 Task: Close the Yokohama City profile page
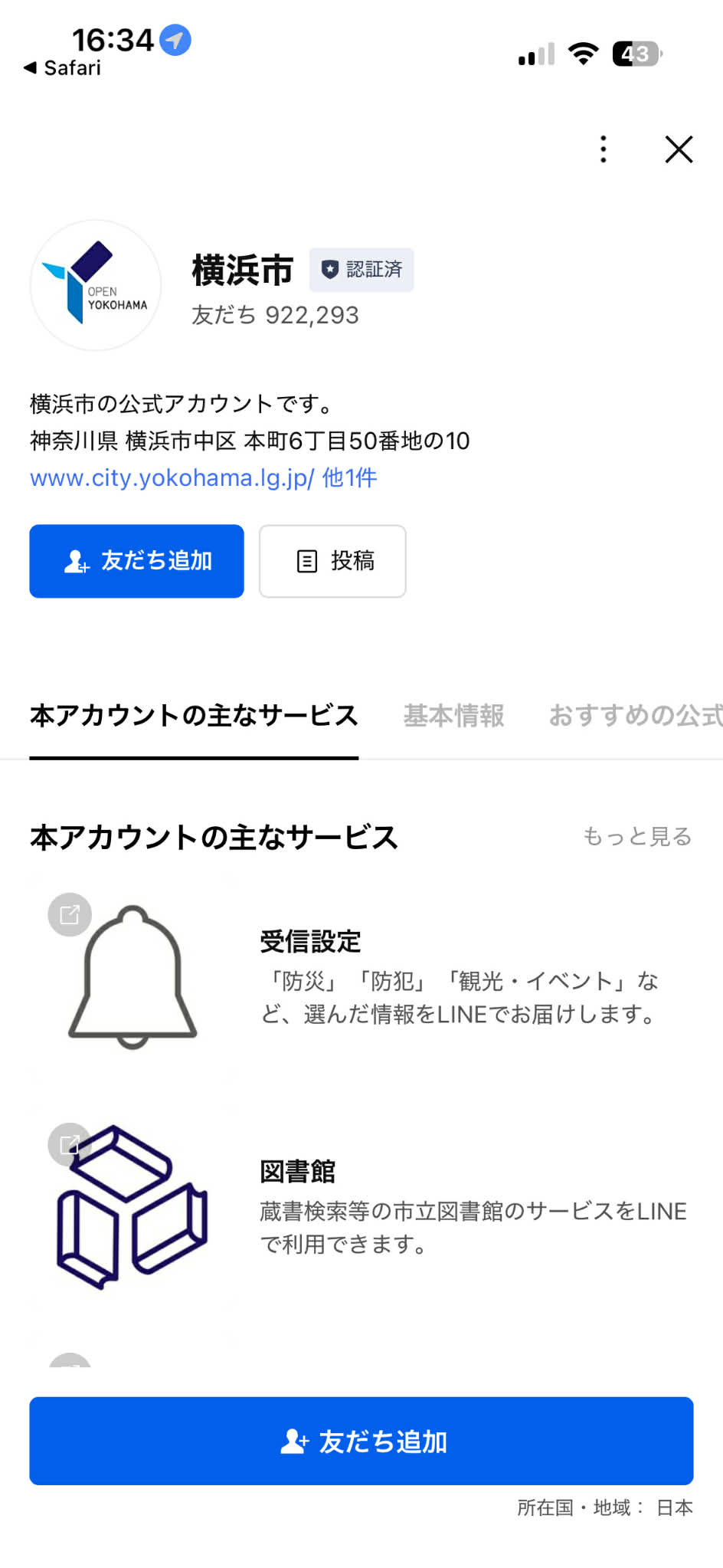coord(679,149)
